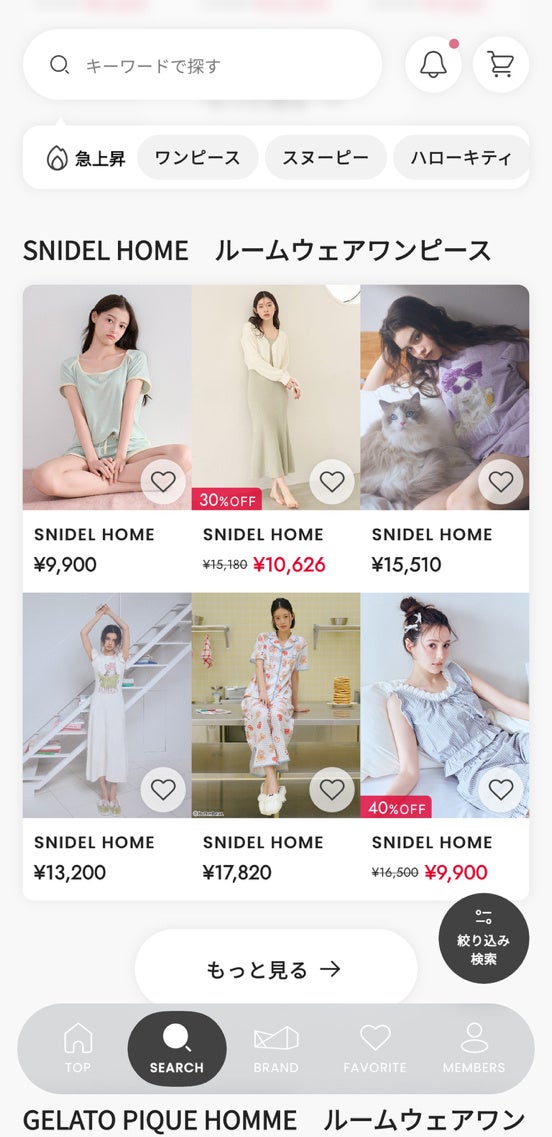Viewport: 552px width, 1137px height.
Task: Open the shopping cart
Action: (x=500, y=65)
